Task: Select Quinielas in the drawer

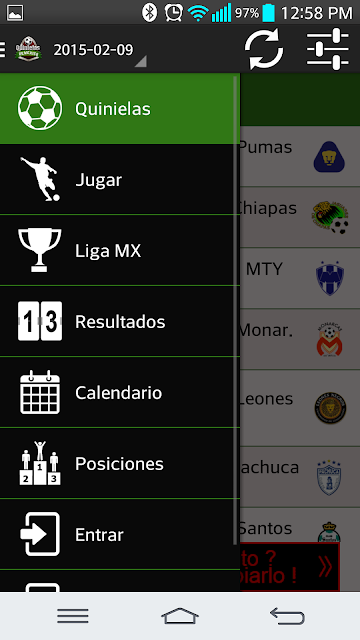Action: [x=120, y=109]
